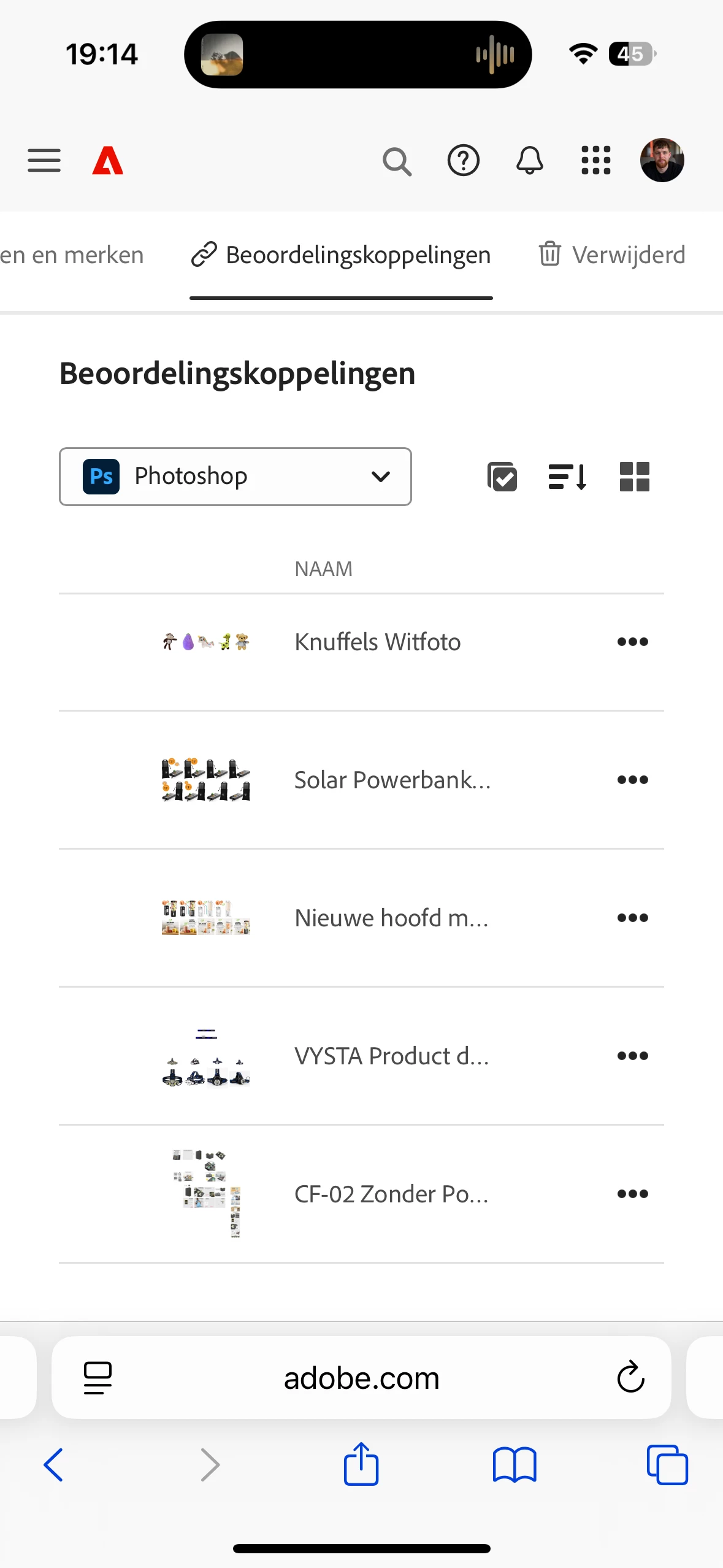Open the notifications bell
This screenshot has width=723, height=1568.
[529, 161]
